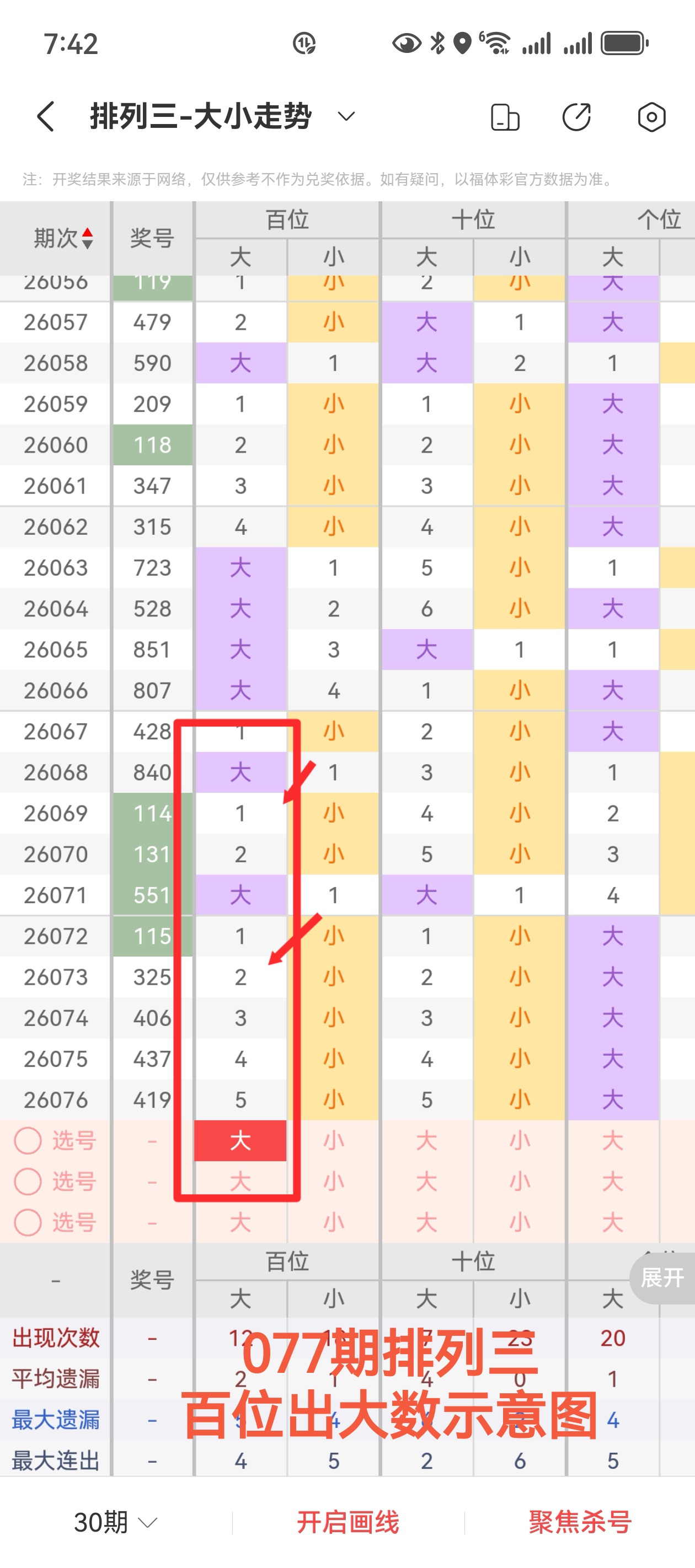Toggle the screen orientation icon
The height and width of the screenshot is (1568, 695).
505,117
